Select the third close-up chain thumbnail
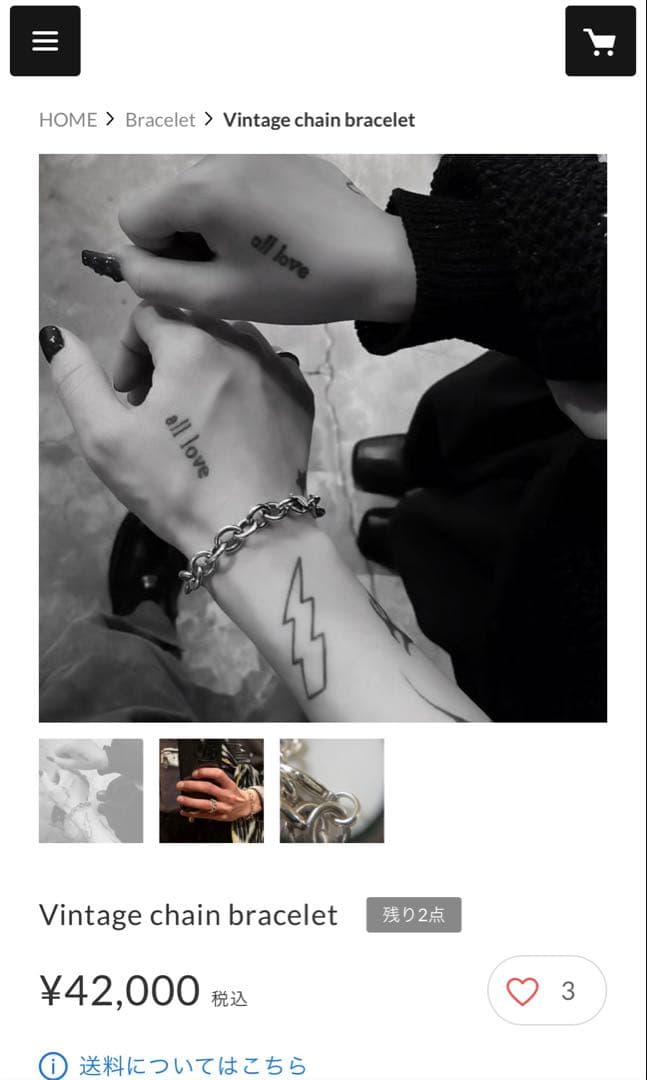Image resolution: width=647 pixels, height=1080 pixels. 331,791
